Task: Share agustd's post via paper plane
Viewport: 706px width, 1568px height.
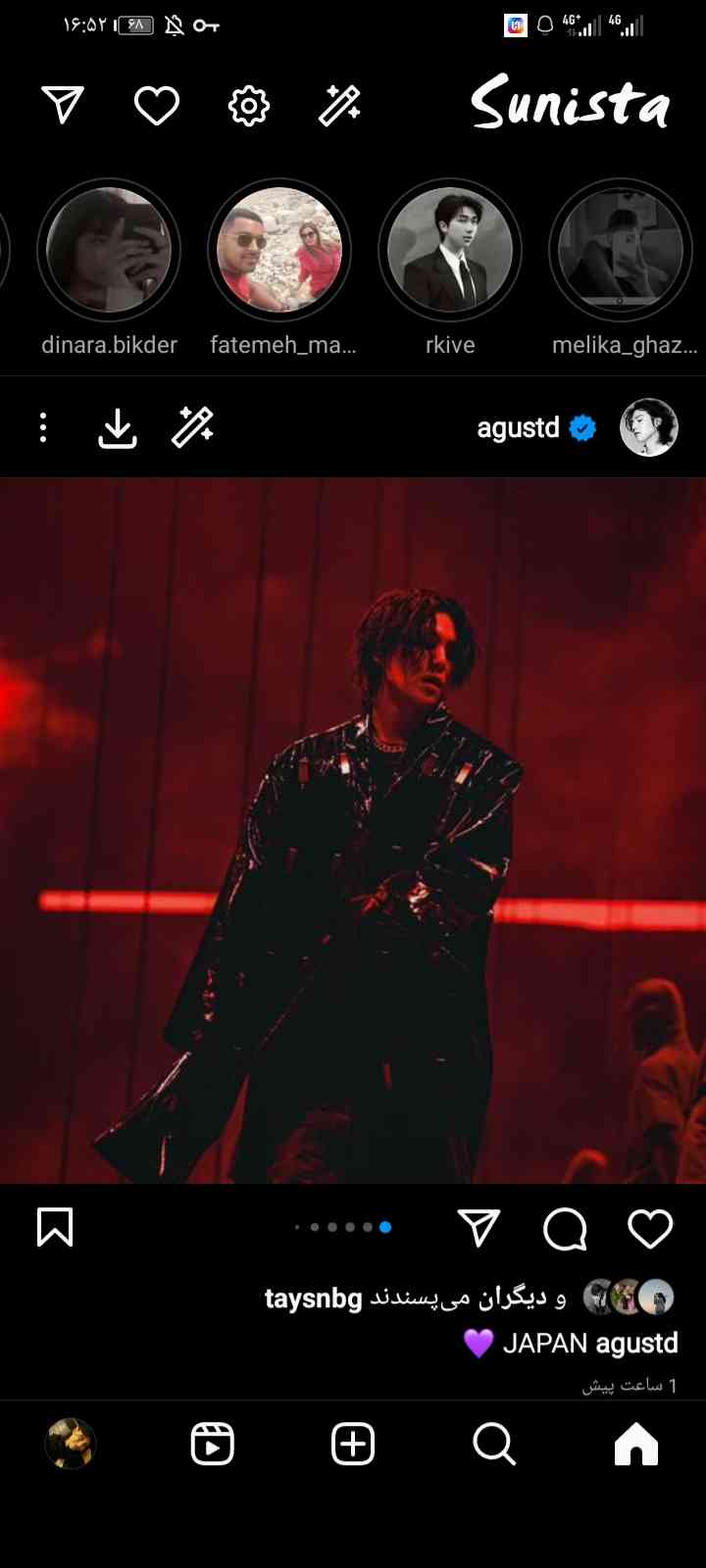Action: point(479,1227)
